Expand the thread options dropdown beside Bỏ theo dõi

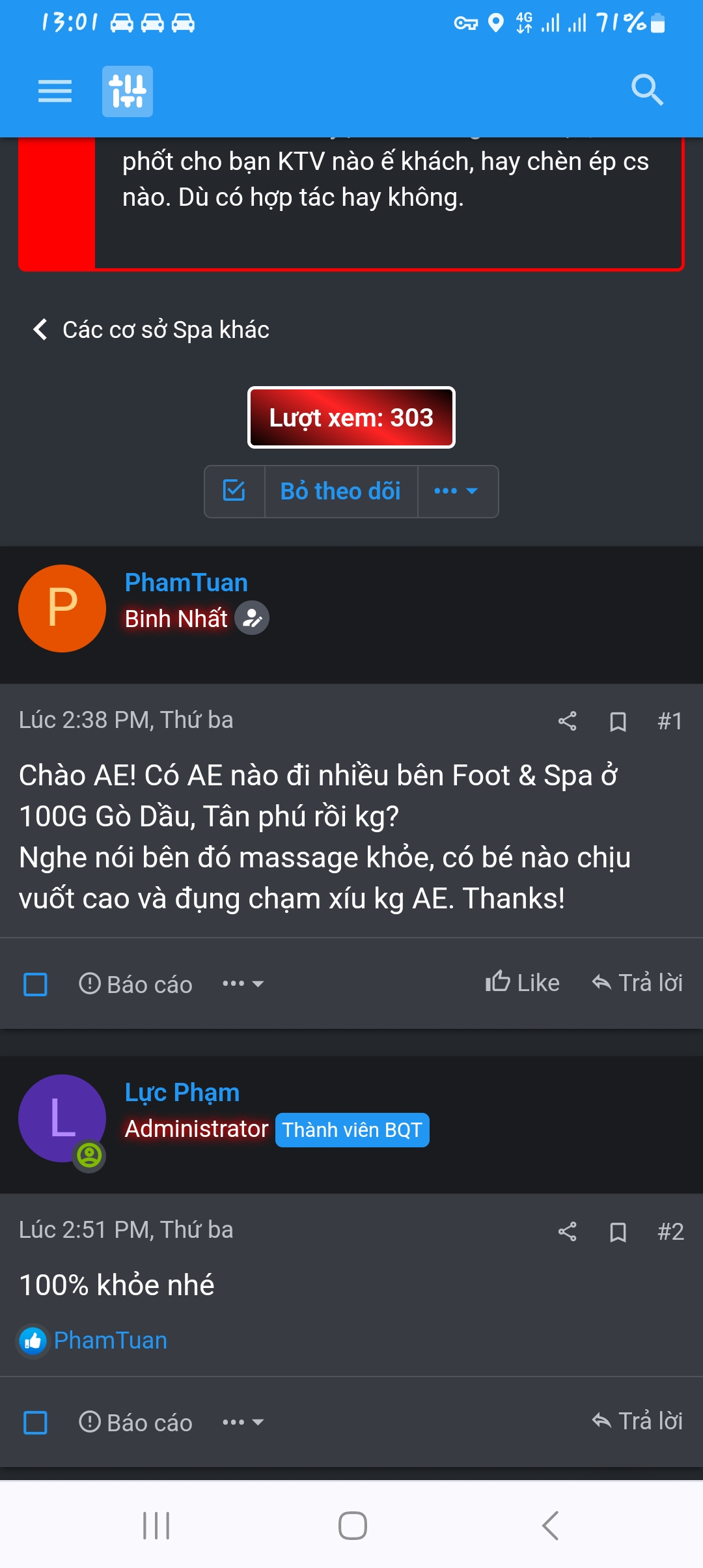tap(456, 492)
